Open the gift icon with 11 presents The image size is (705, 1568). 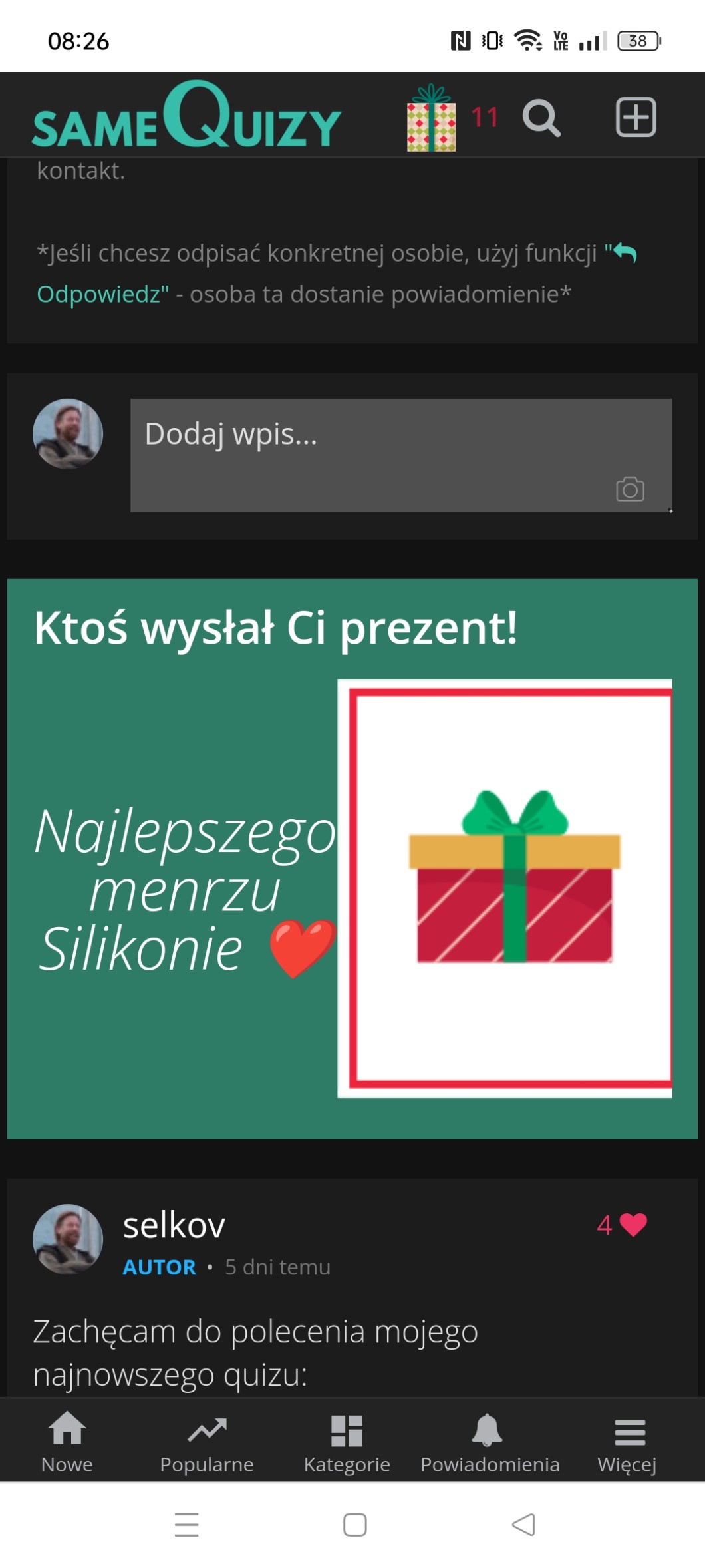click(432, 118)
